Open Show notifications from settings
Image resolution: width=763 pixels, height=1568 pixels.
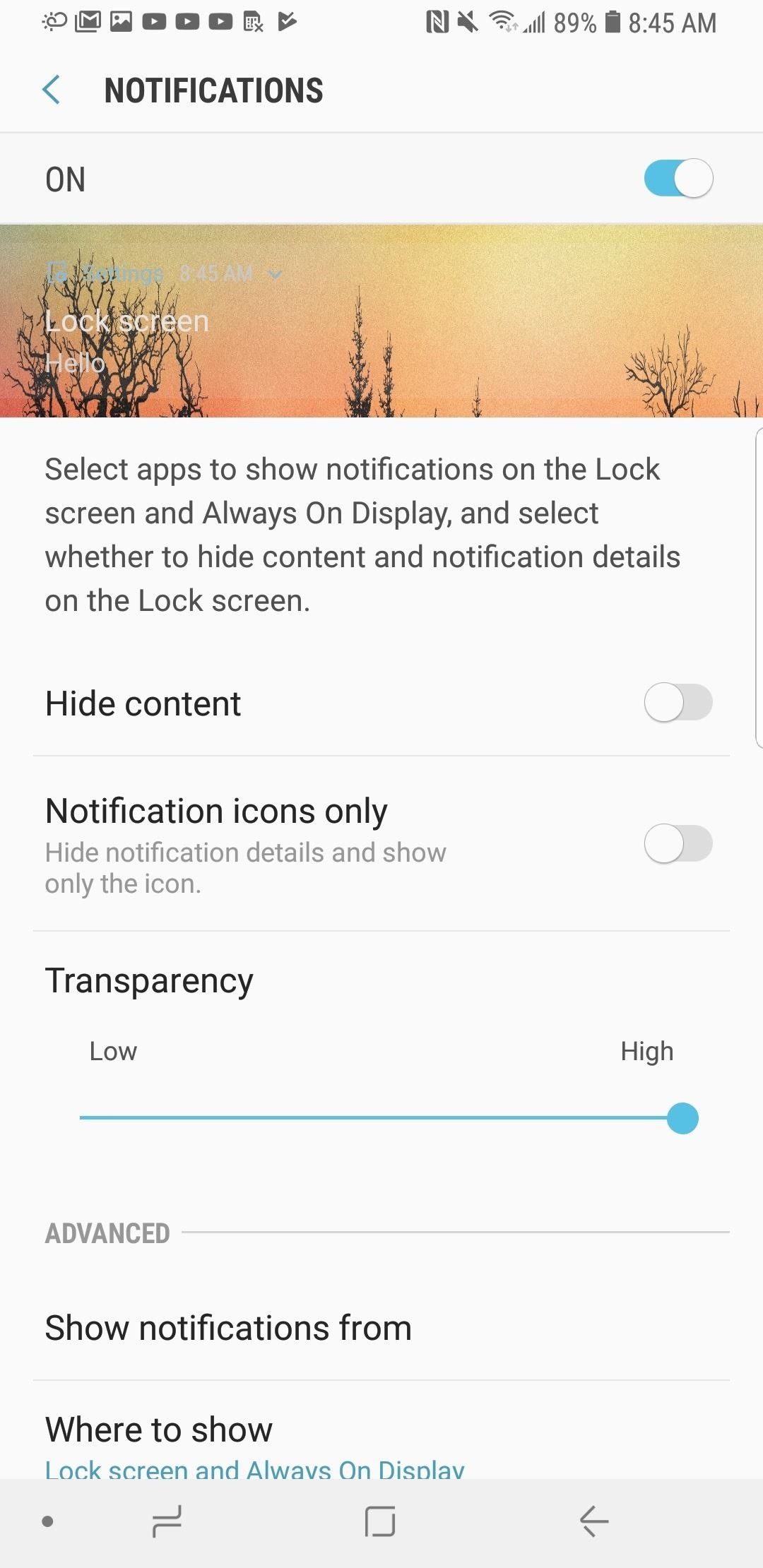[x=227, y=1327]
